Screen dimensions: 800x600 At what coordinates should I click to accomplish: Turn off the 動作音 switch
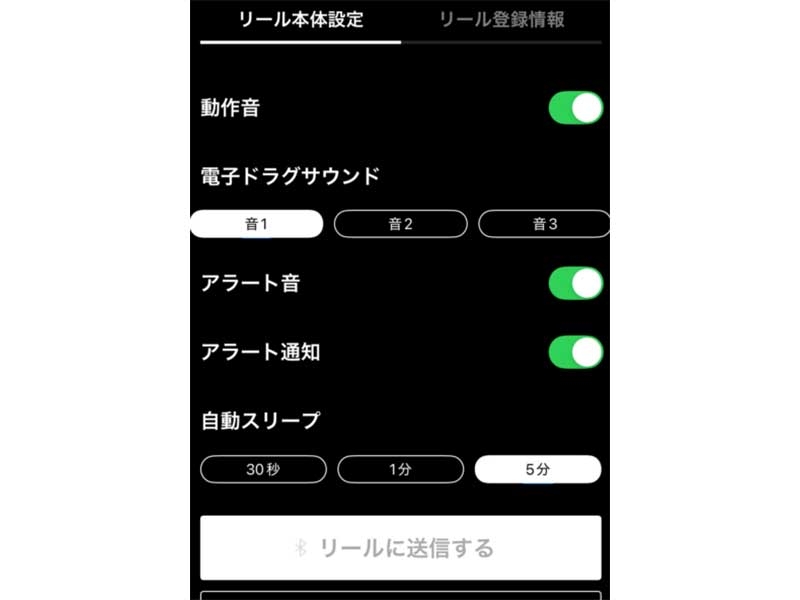(575, 108)
